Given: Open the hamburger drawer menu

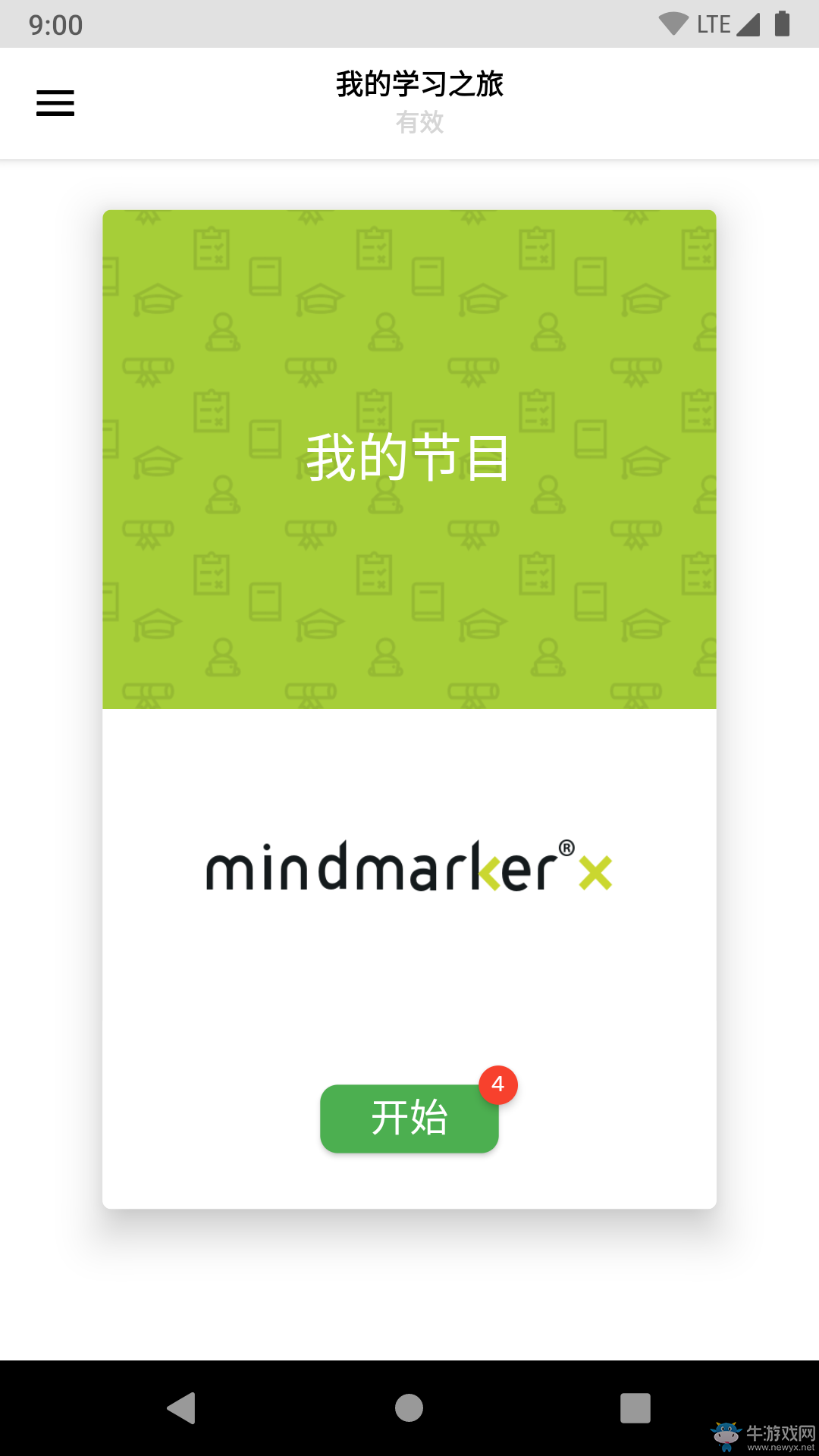Looking at the screenshot, I should [x=55, y=103].
